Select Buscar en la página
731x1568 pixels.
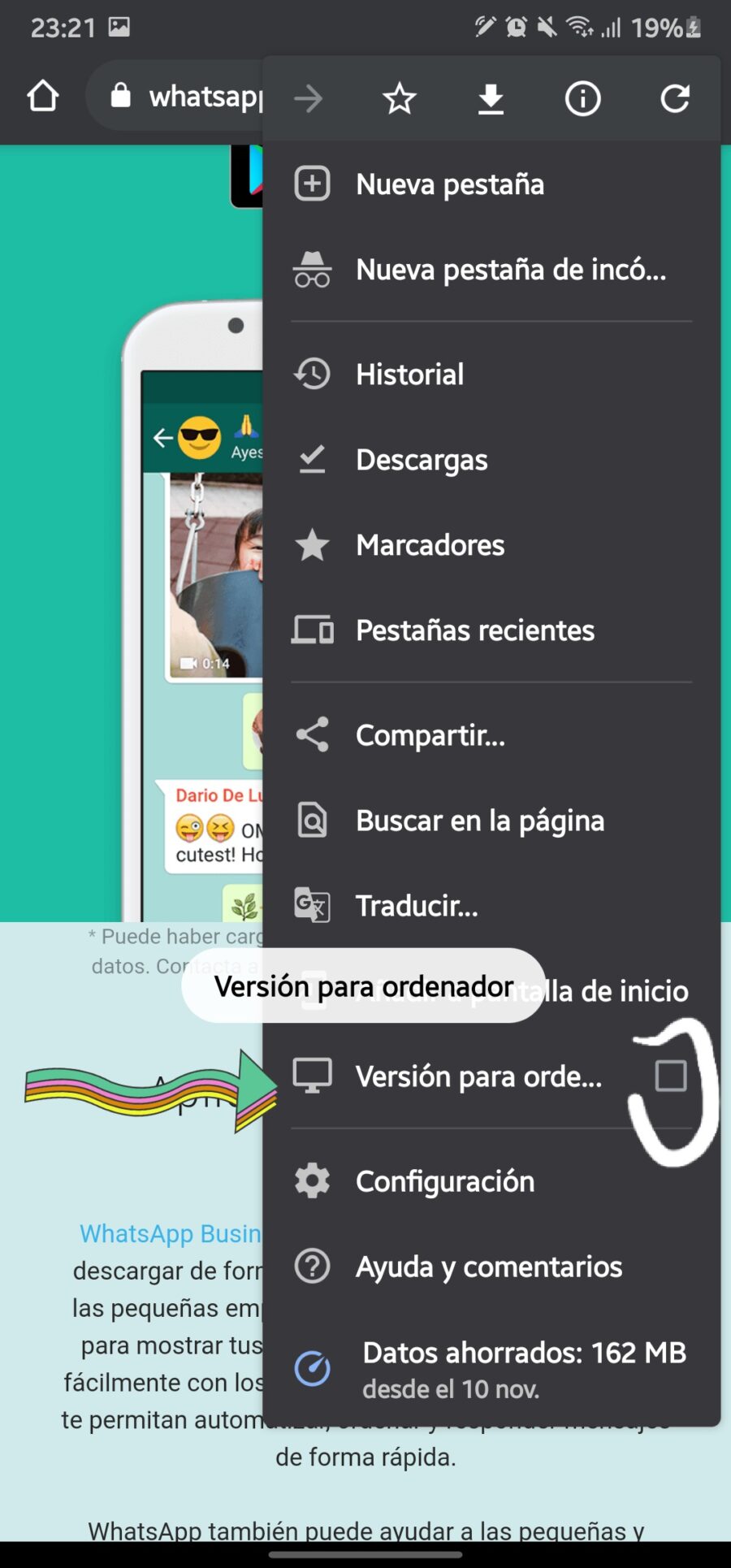[479, 821]
